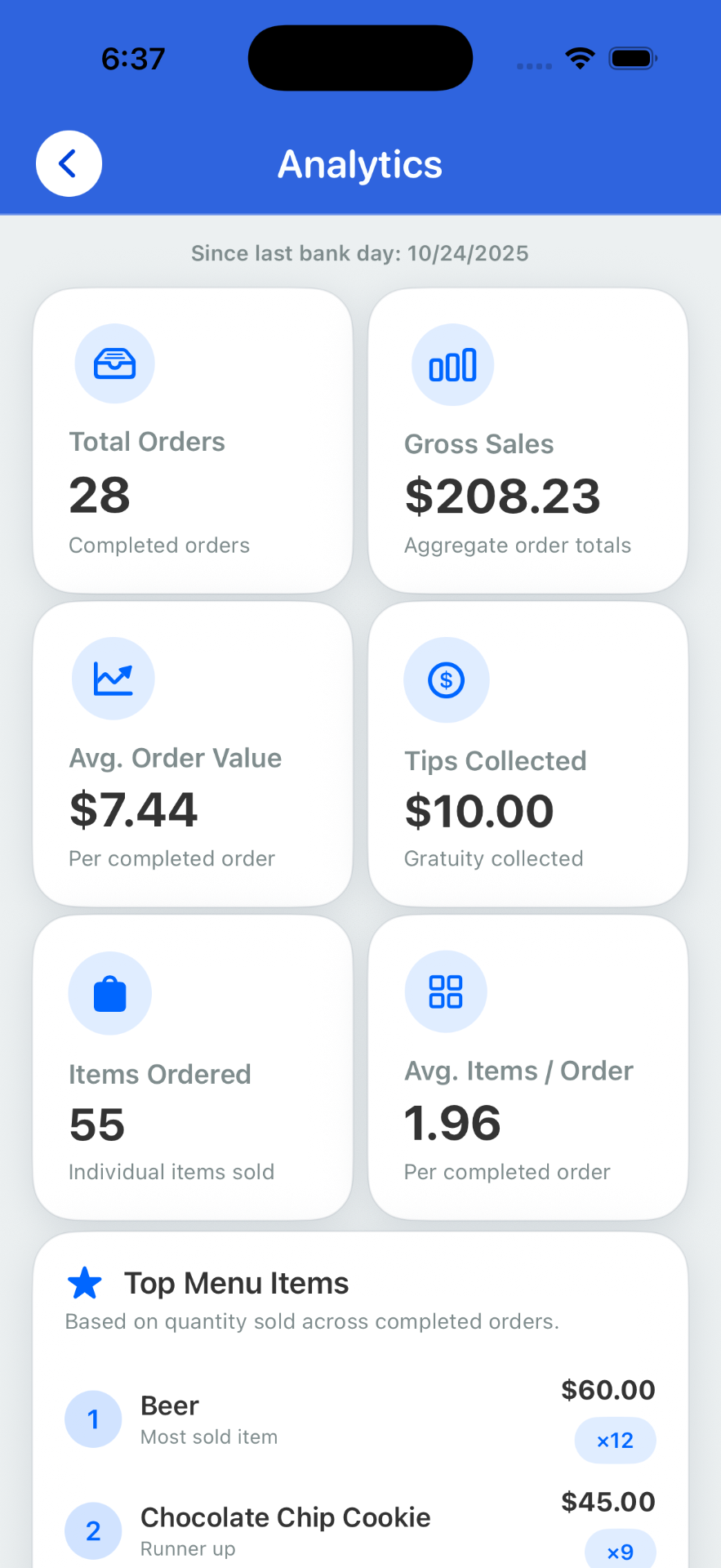
Task: Tap the Gross Sales bar chart icon
Action: click(452, 365)
